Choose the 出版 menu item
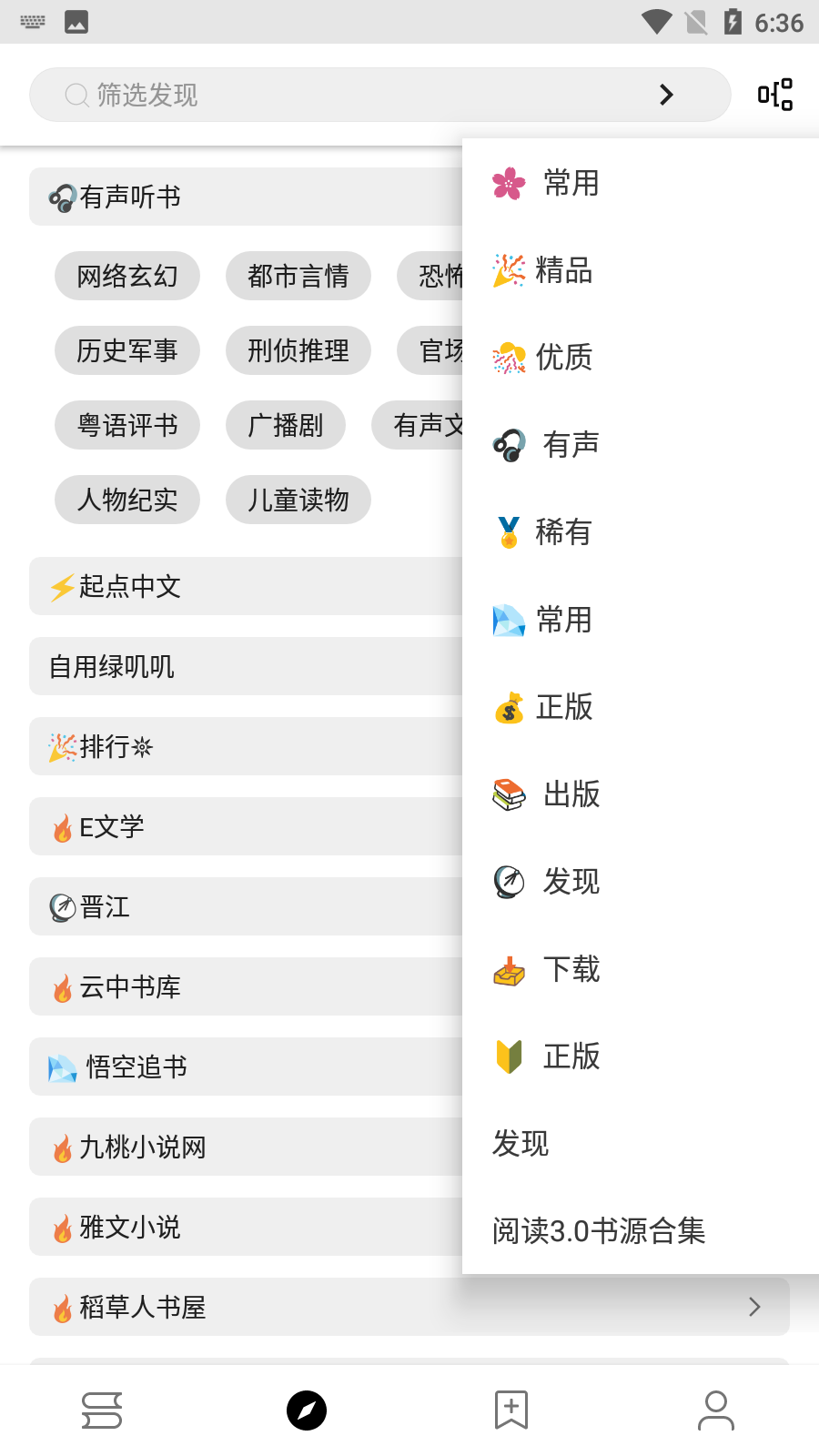Screen dimensions: 819x1456 point(571,794)
